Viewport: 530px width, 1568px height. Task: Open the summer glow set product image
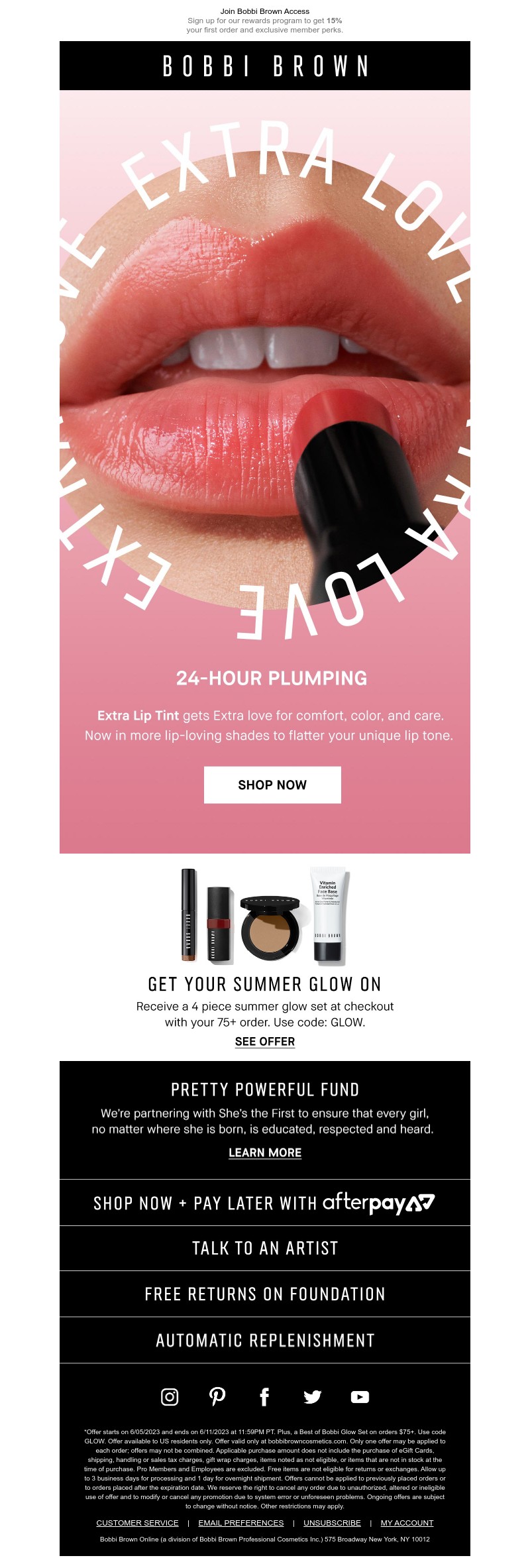(265, 915)
